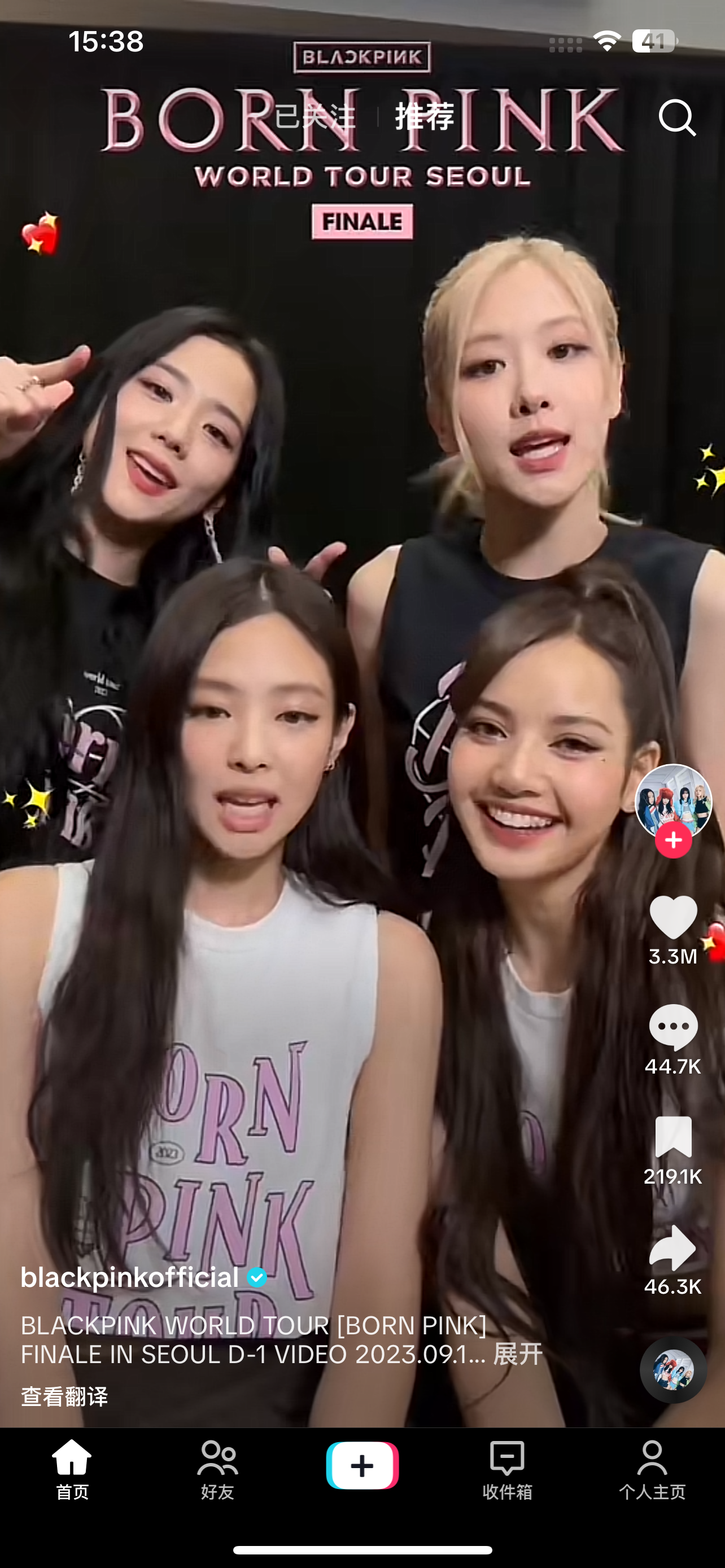Open the search magnifier icon

pyautogui.click(x=676, y=117)
